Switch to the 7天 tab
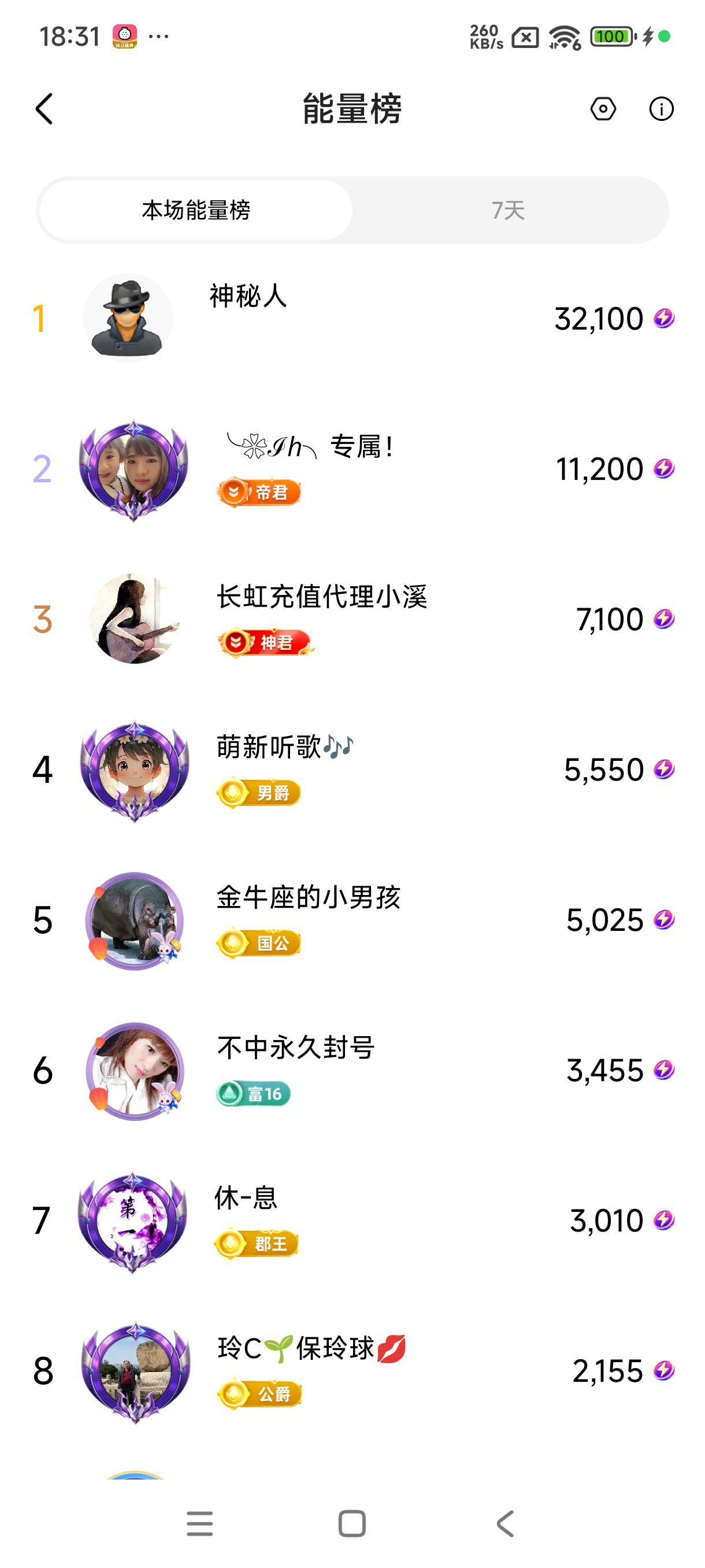Screen dimensions: 705x1568 tap(509, 210)
